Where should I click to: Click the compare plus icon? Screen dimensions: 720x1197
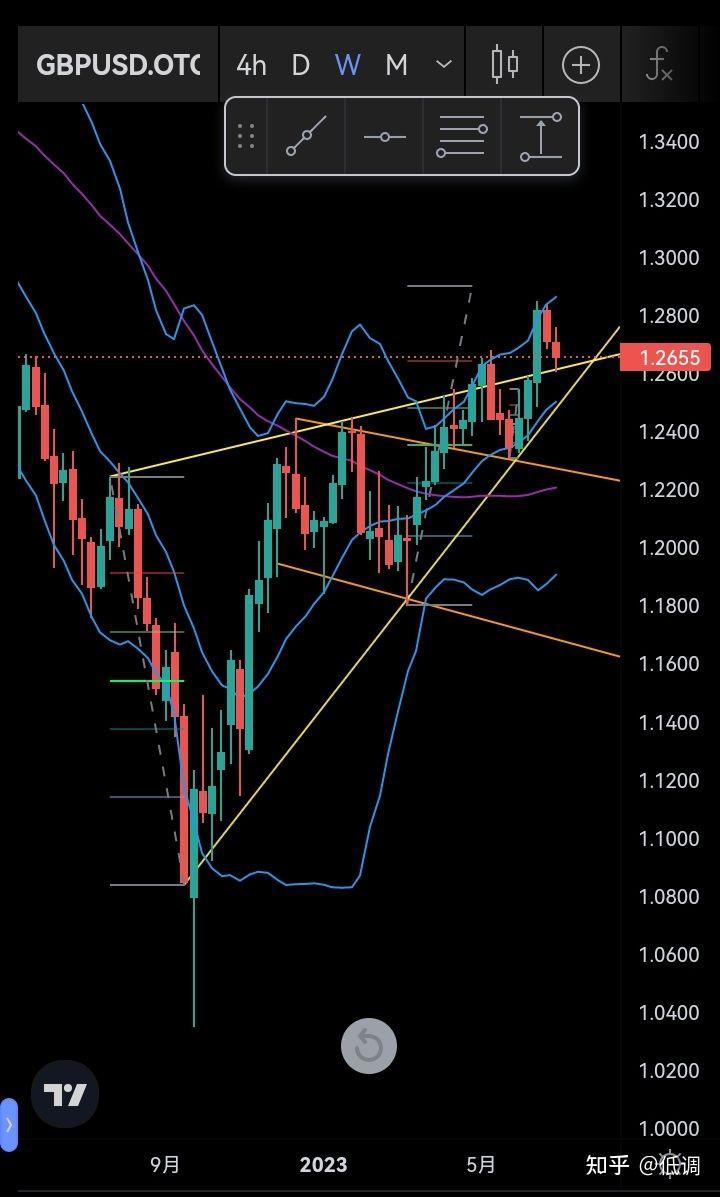pyautogui.click(x=581, y=64)
